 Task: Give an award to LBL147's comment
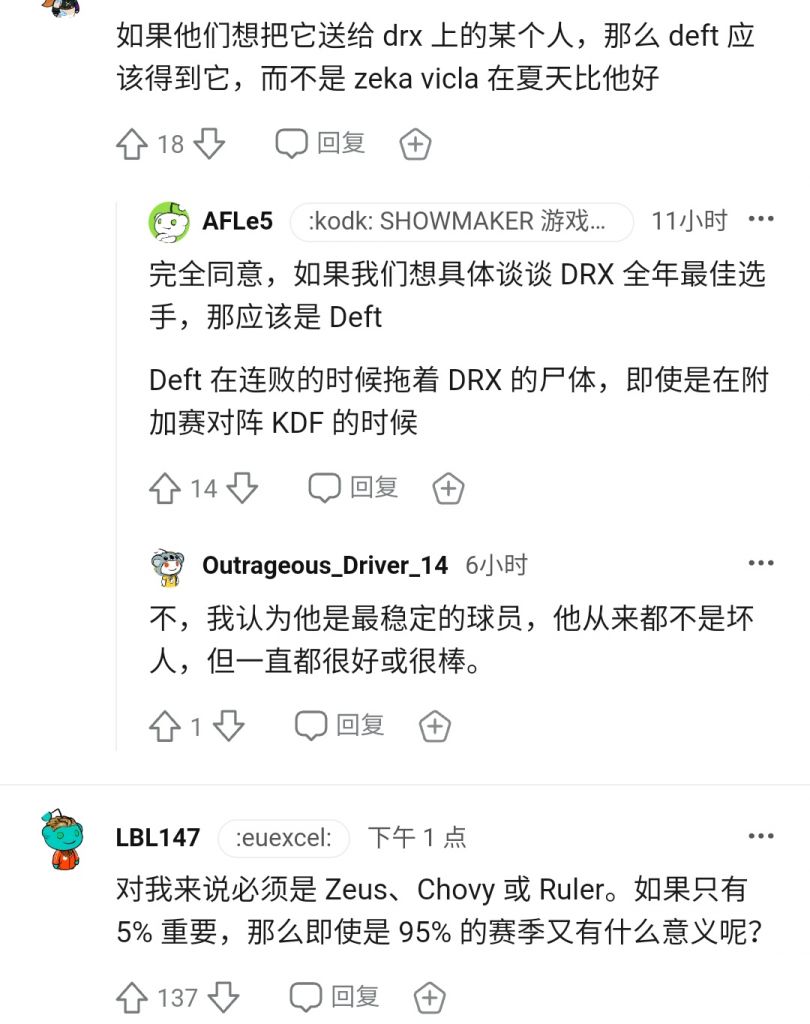pyautogui.click(x=430, y=997)
